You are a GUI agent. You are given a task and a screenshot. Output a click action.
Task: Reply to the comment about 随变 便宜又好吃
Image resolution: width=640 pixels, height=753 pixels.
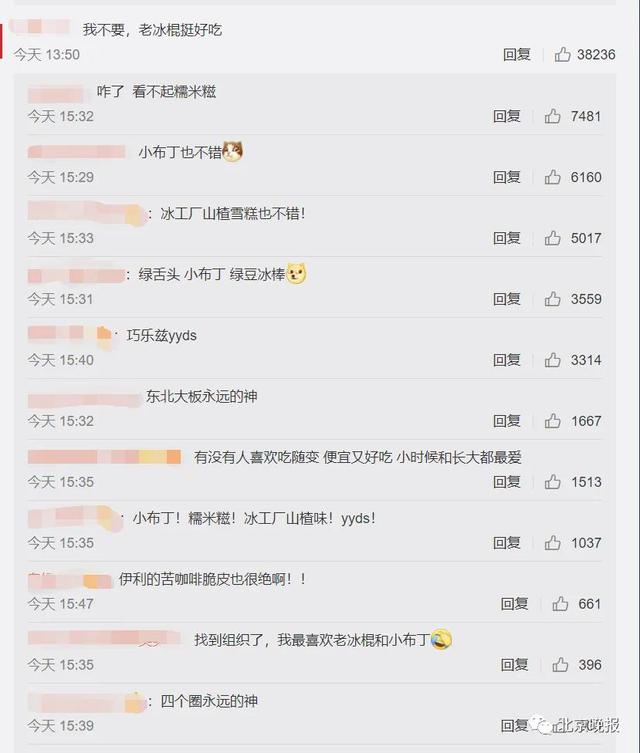[507, 482]
